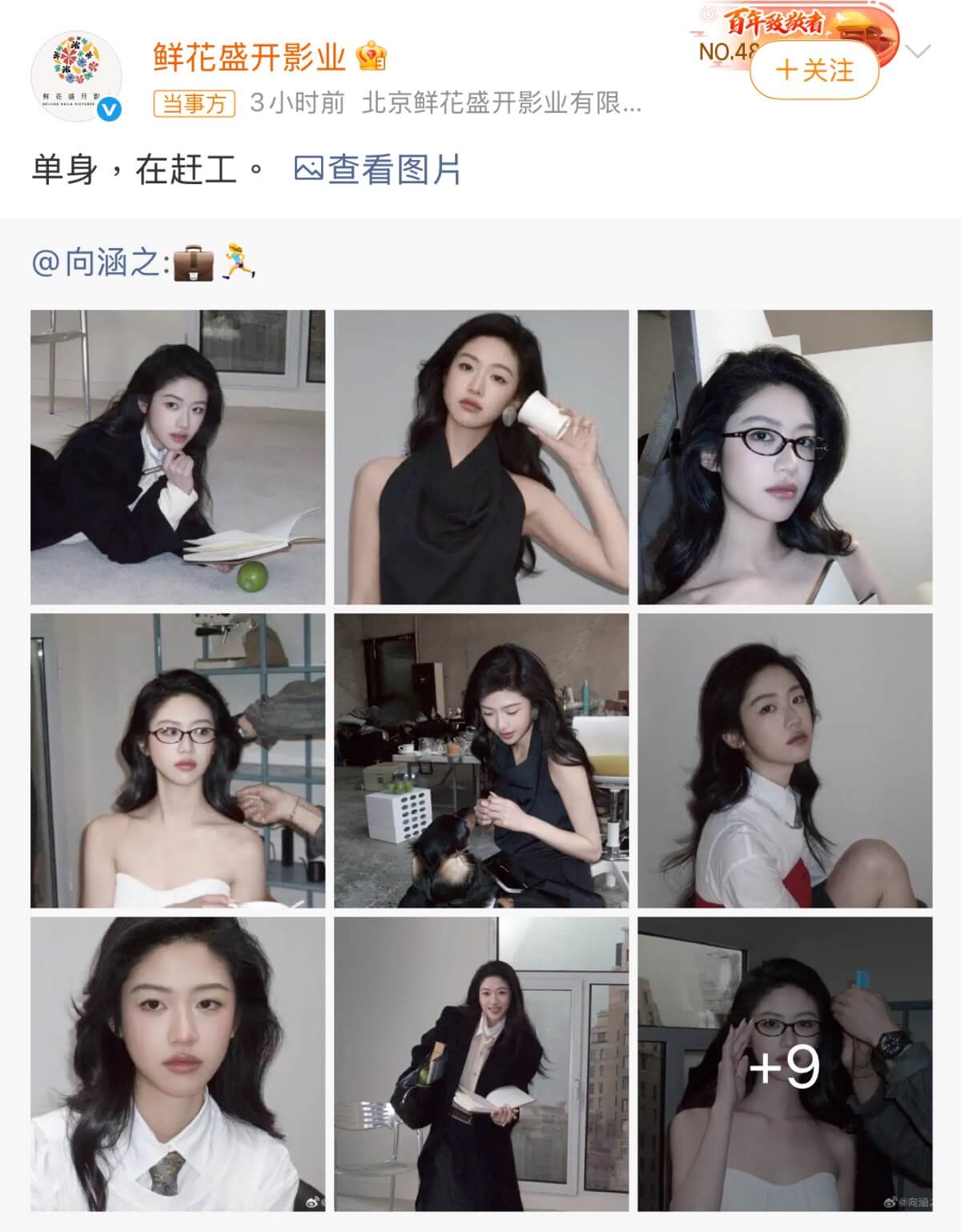Follow this account with +关注
Image resolution: width=961 pixels, height=1232 pixels.
[814, 70]
